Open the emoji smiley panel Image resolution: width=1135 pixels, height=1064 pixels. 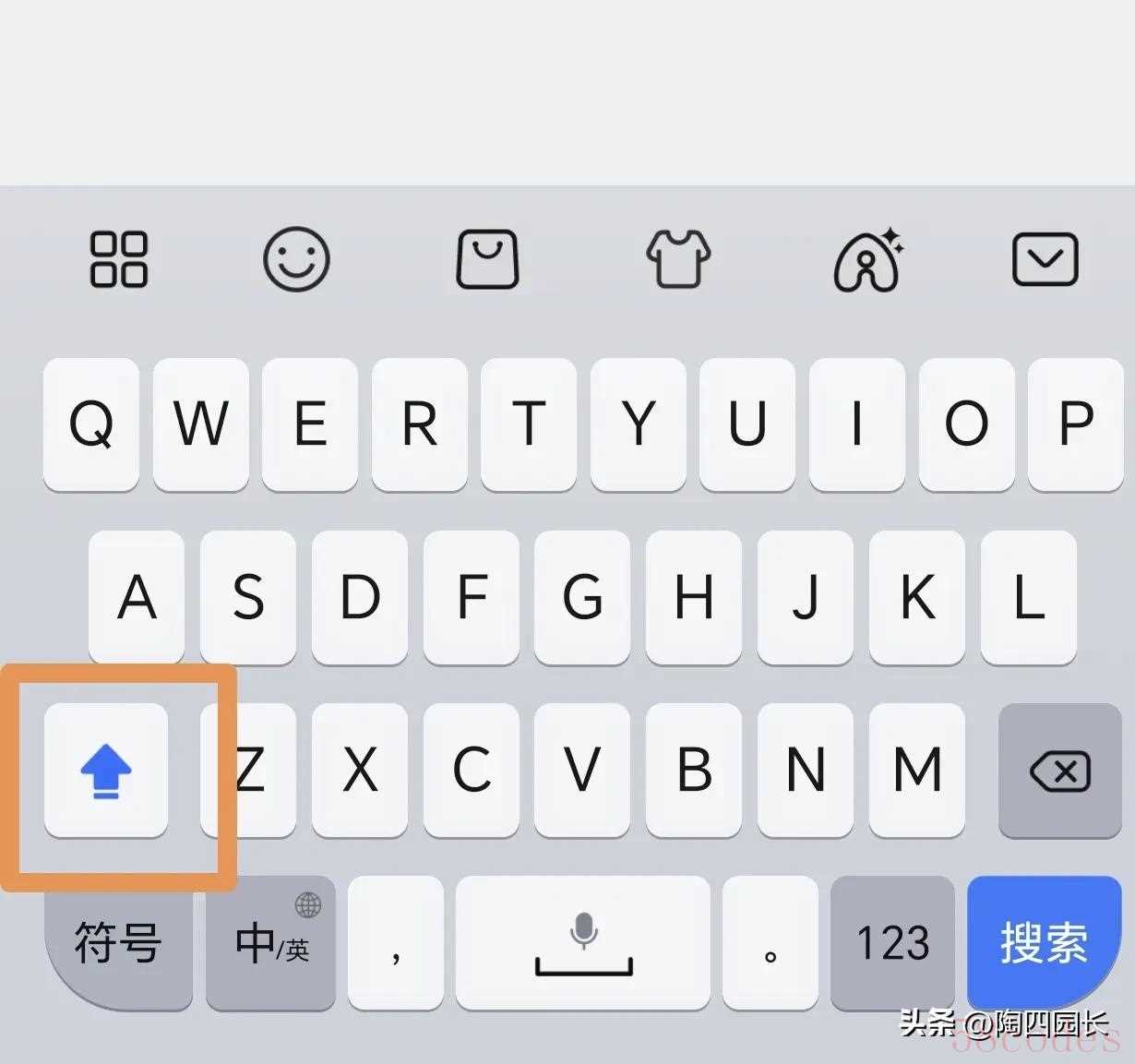[296, 259]
